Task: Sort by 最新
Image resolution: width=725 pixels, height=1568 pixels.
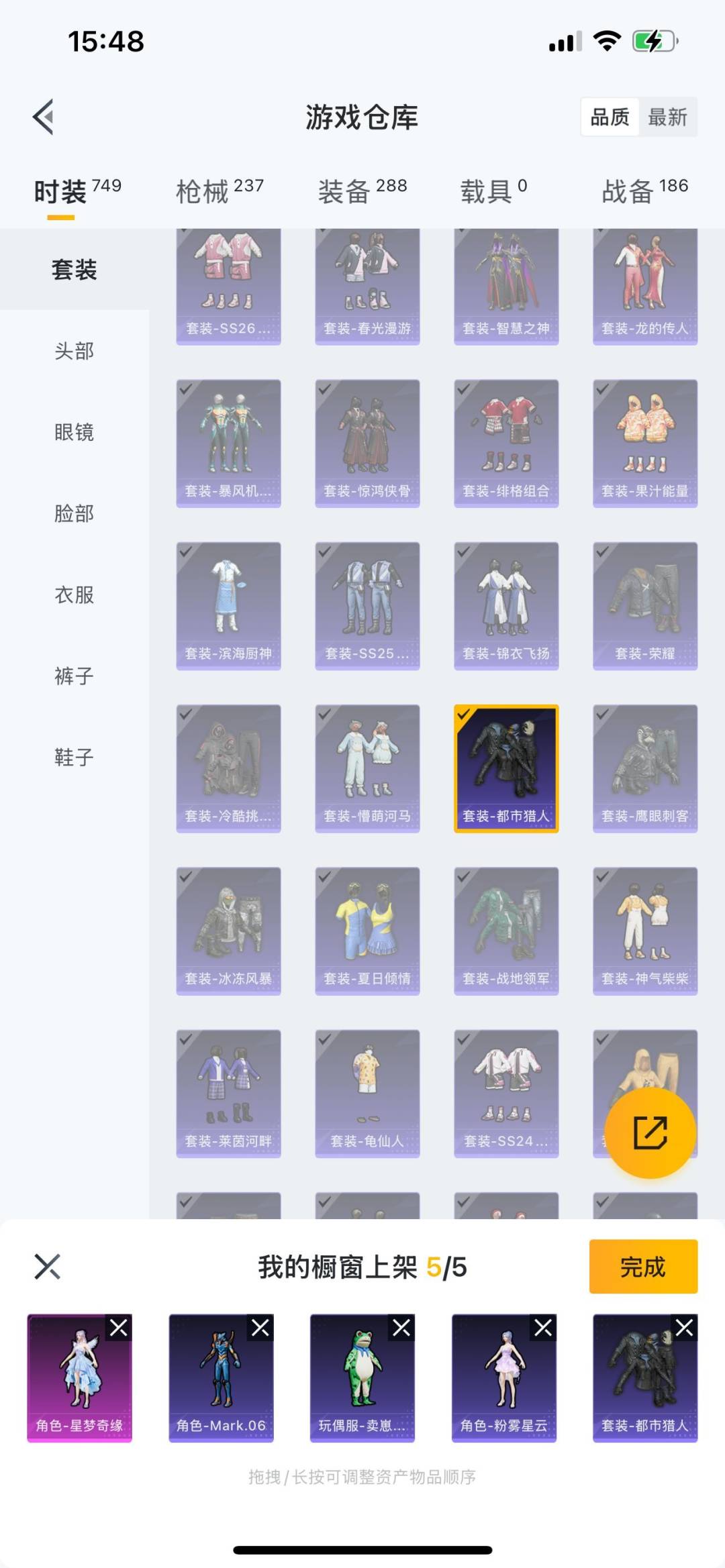Action: 667,117
